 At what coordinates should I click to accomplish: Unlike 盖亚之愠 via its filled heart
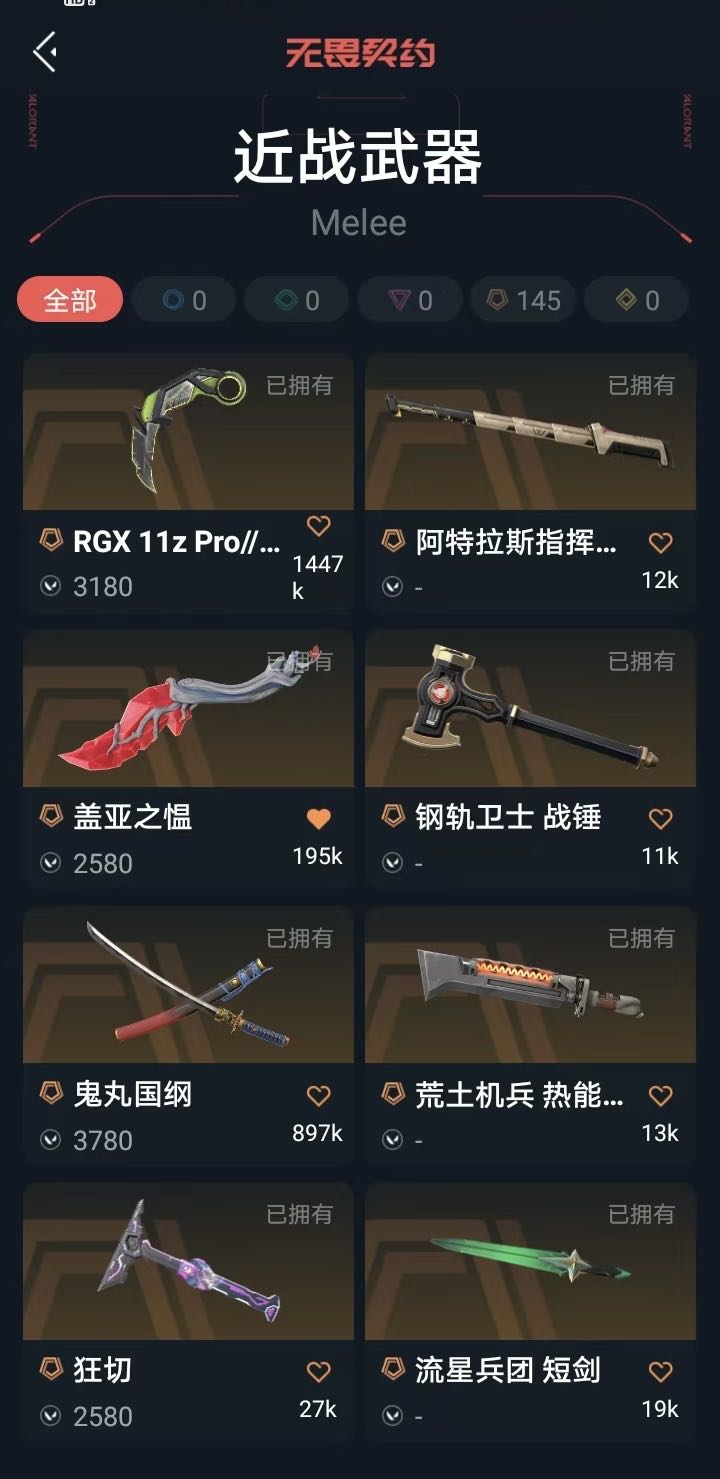(x=318, y=819)
